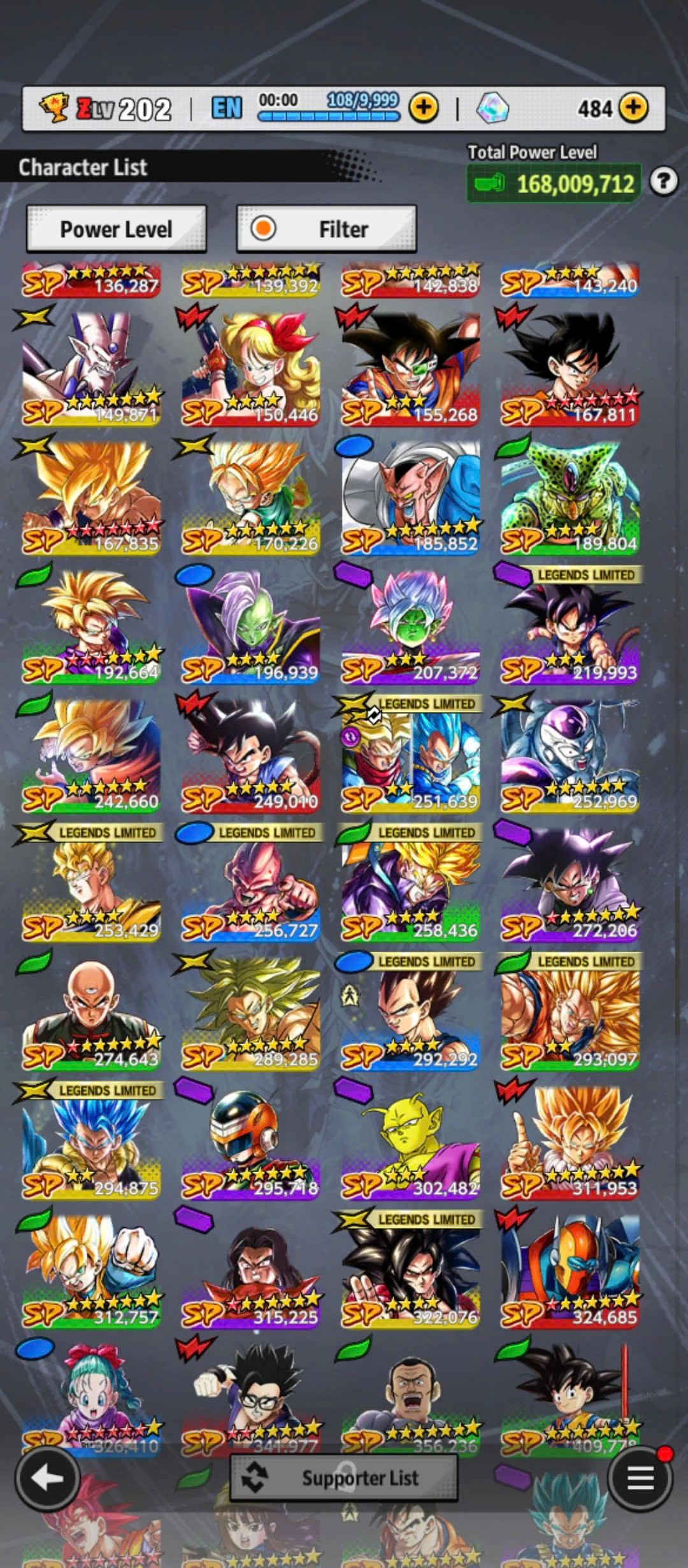
Task: Add energy with the plus icon
Action: click(424, 108)
